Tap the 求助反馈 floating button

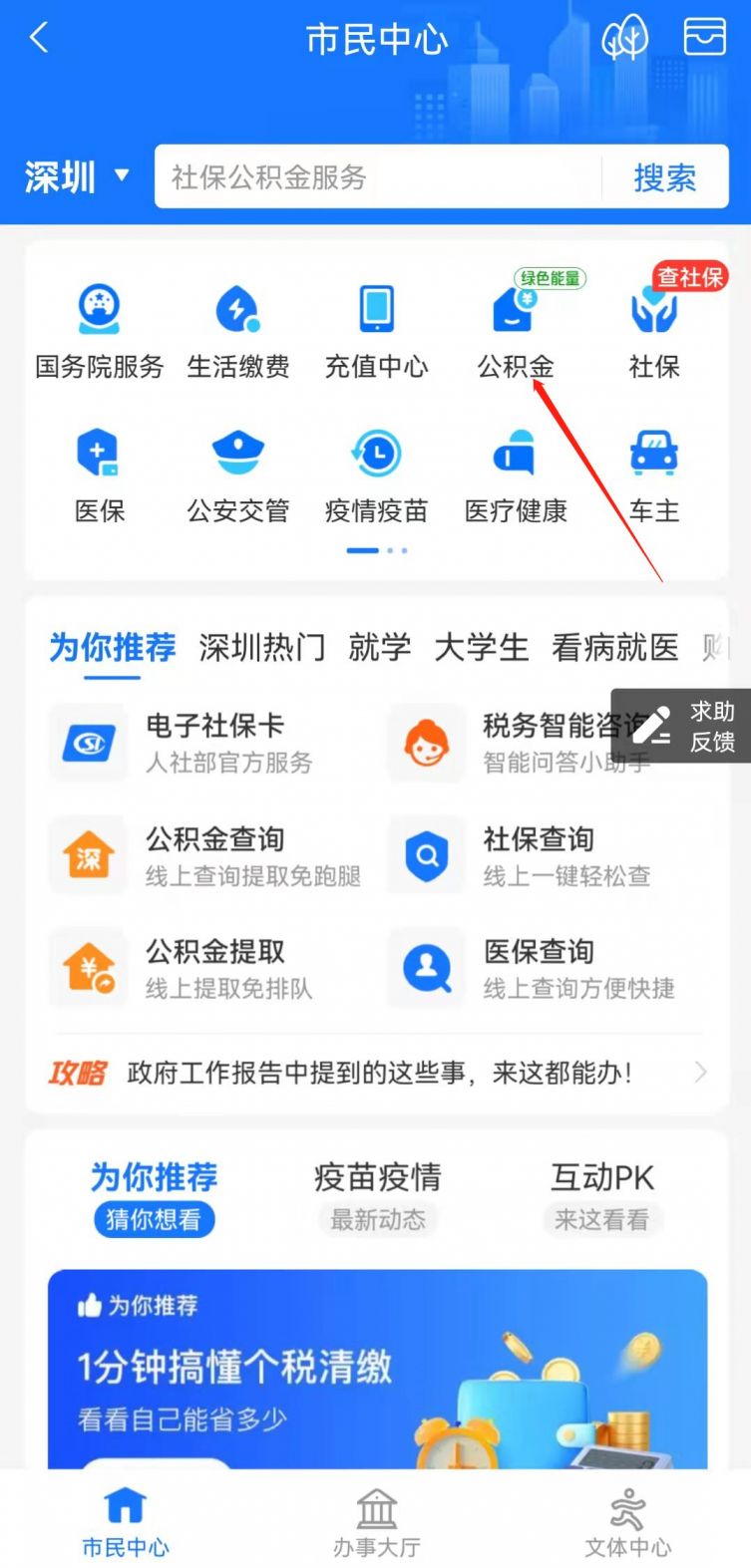coord(683,726)
